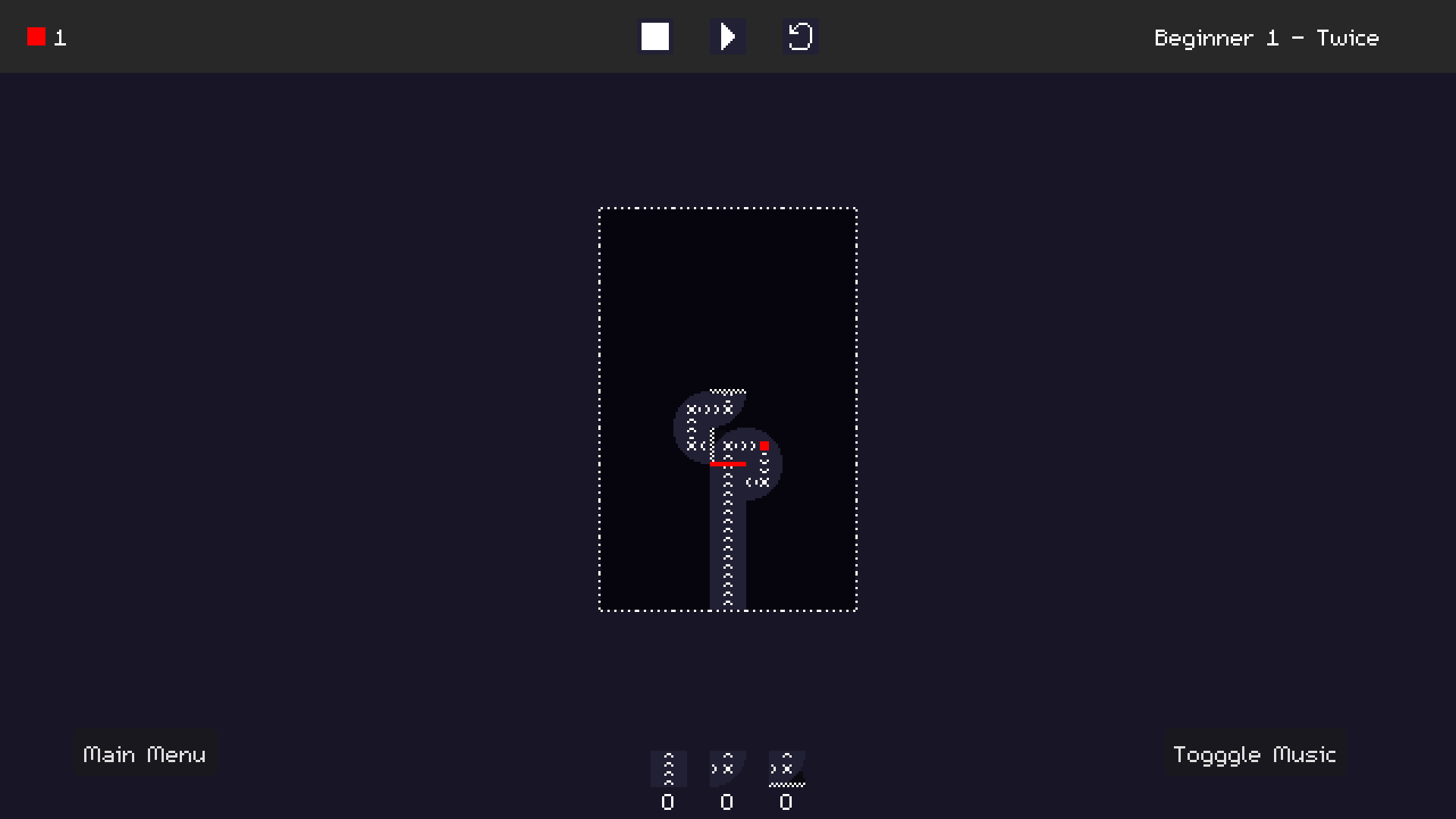
Task: Reset the level with the undo arrow
Action: (x=800, y=36)
